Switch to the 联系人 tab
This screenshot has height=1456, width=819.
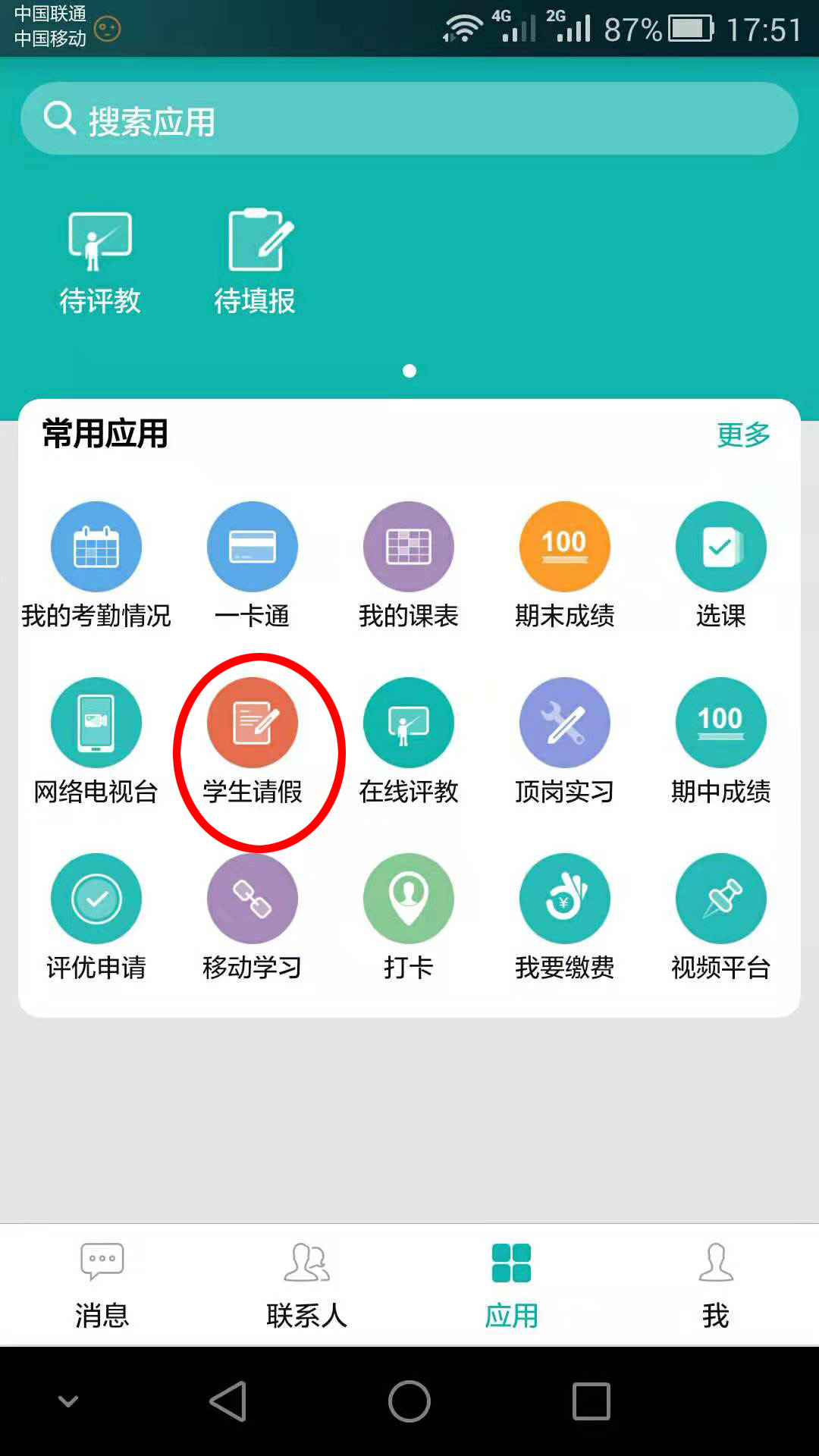[306, 1285]
